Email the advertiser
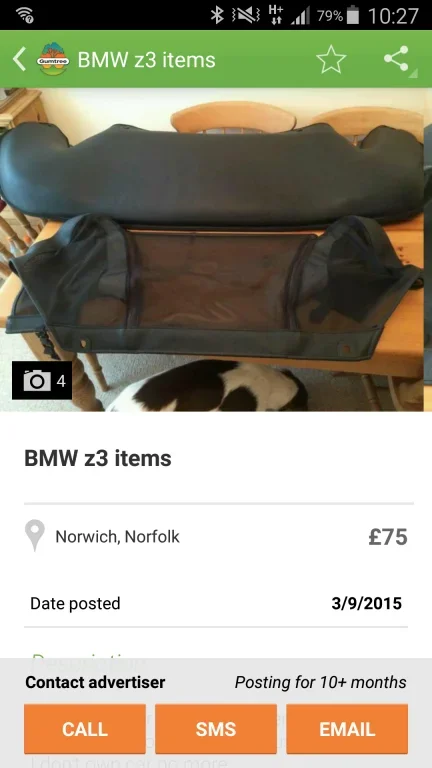 pos(347,729)
